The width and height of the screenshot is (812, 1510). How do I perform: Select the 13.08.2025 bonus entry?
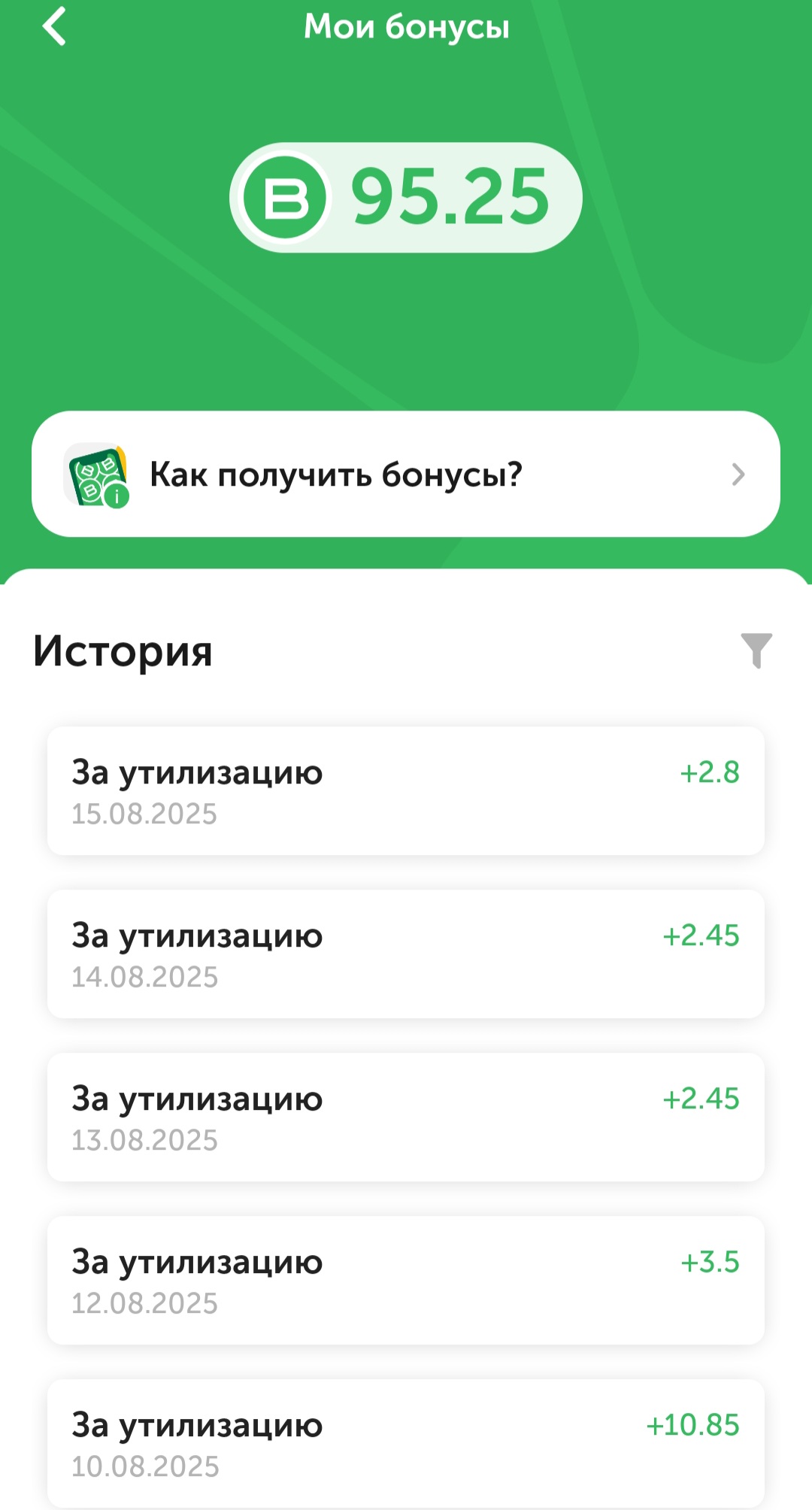point(405,1117)
